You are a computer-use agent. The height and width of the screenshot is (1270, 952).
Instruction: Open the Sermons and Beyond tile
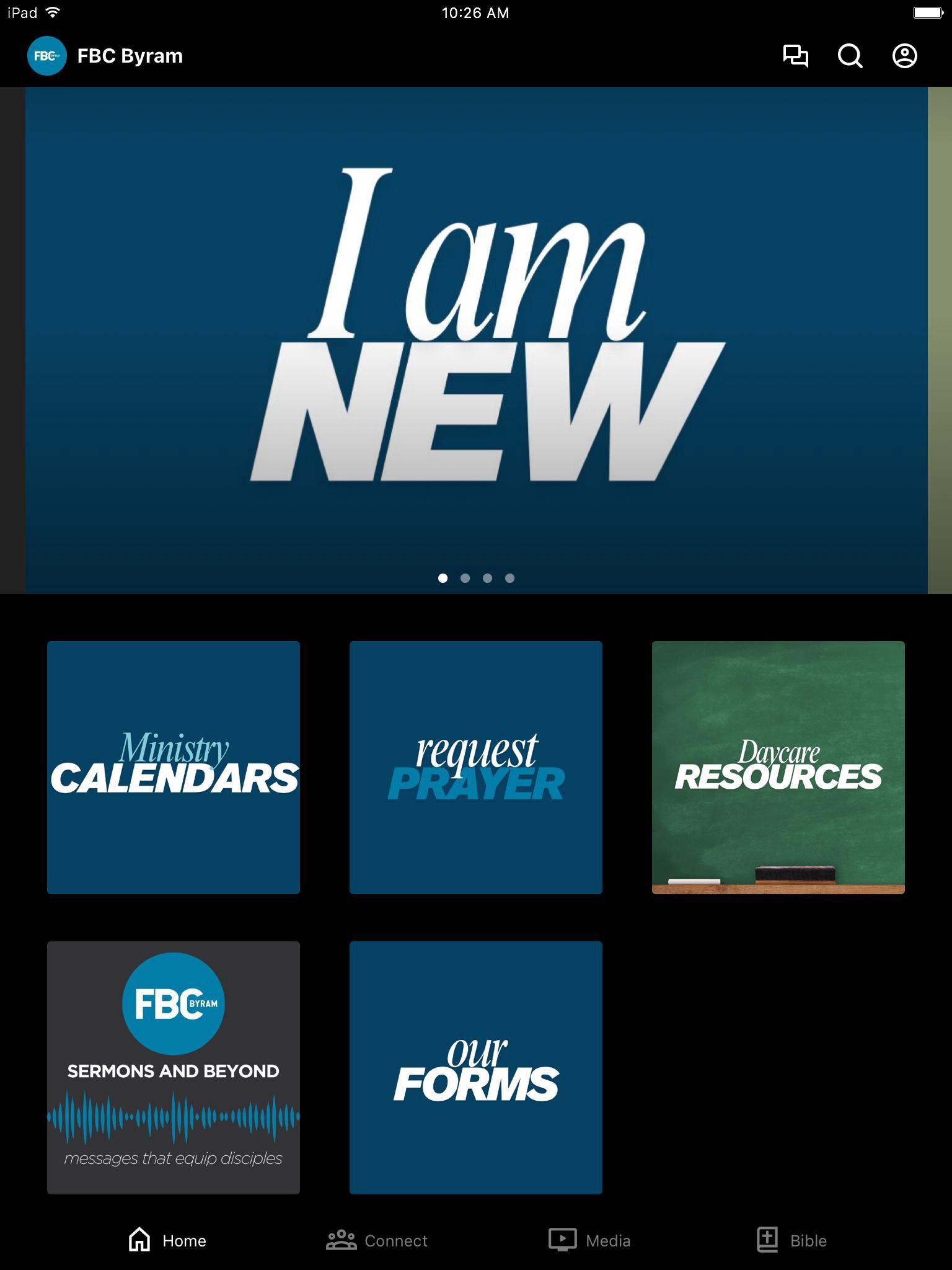[174, 1067]
